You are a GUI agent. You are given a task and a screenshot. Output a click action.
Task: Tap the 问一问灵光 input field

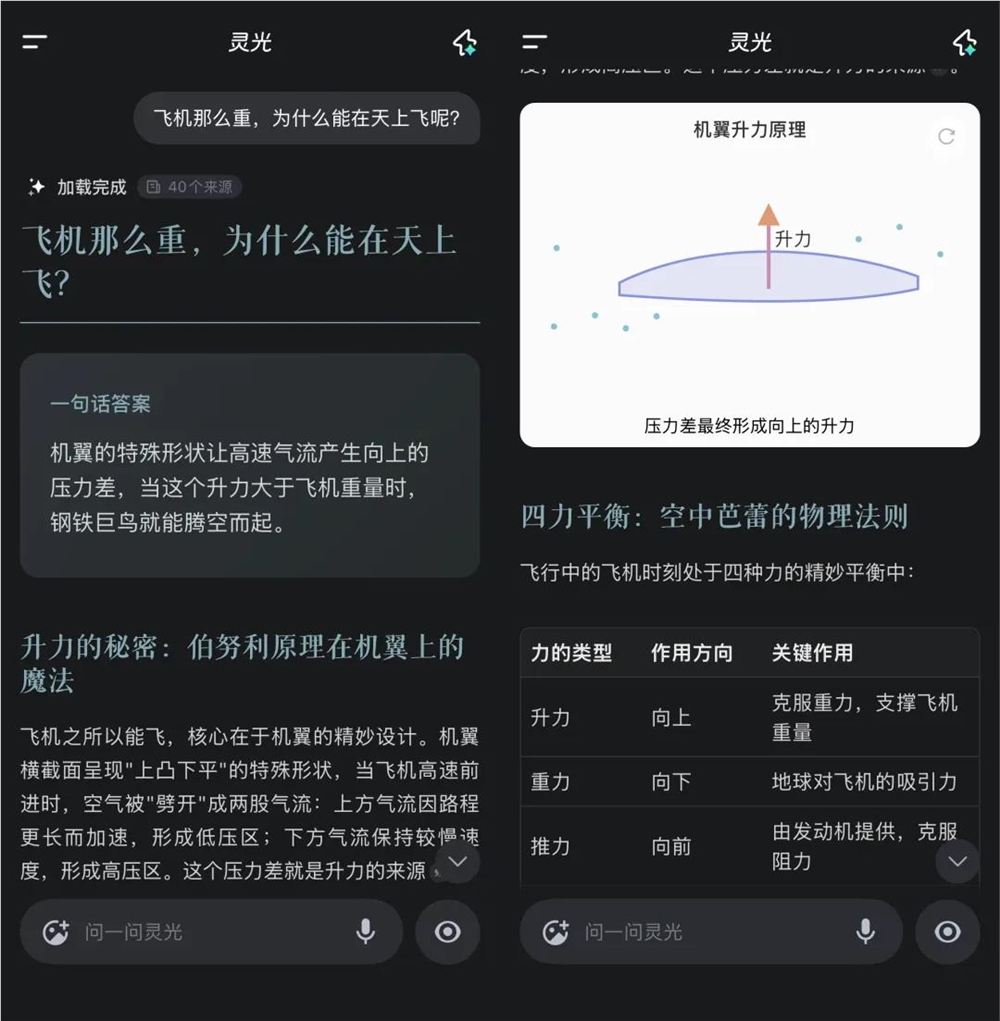coord(200,931)
